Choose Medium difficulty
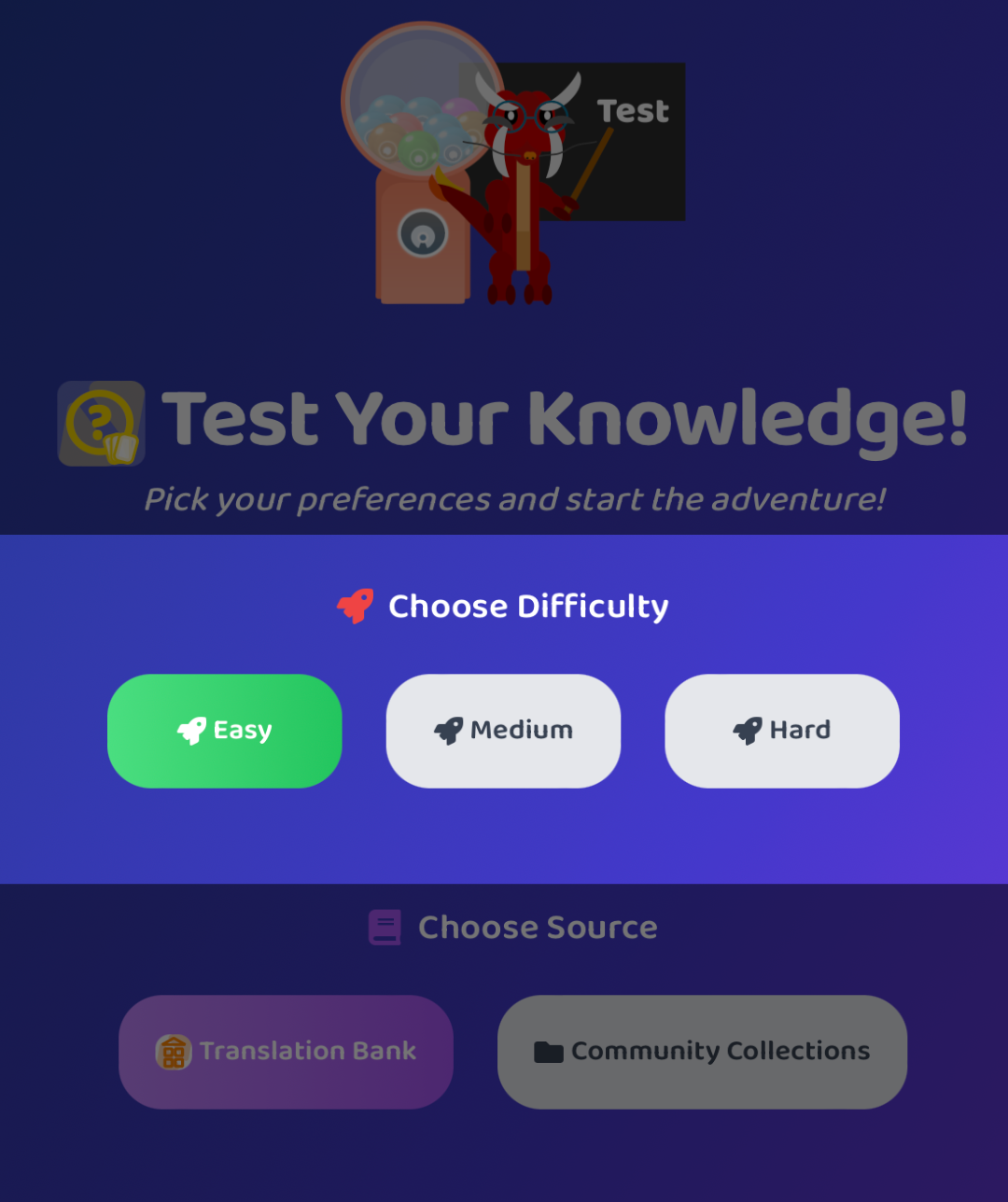 [x=503, y=731]
